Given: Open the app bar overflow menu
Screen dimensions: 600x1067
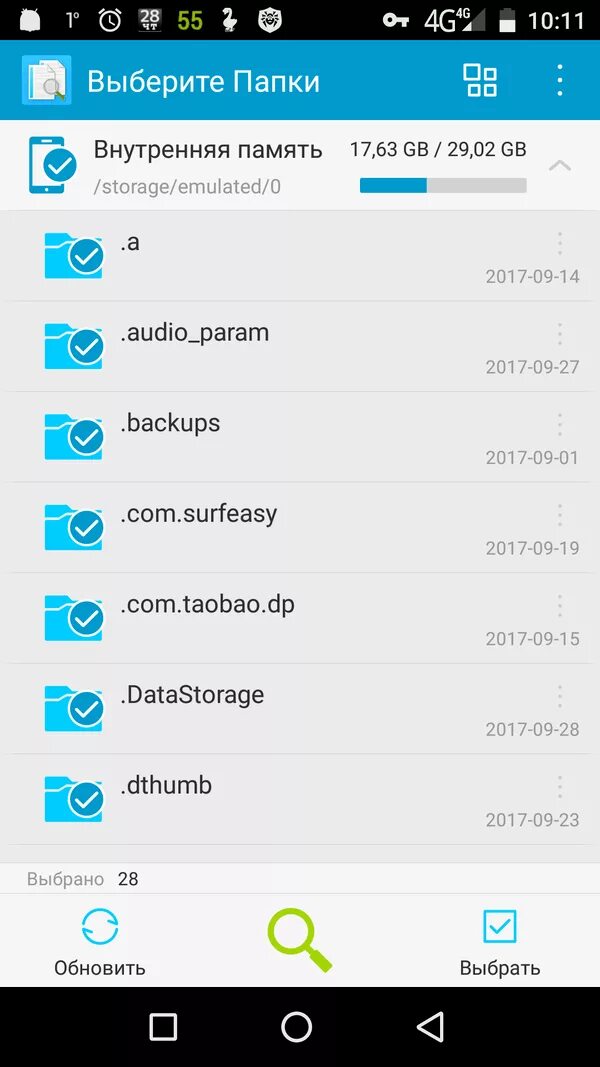Looking at the screenshot, I should 559,80.
